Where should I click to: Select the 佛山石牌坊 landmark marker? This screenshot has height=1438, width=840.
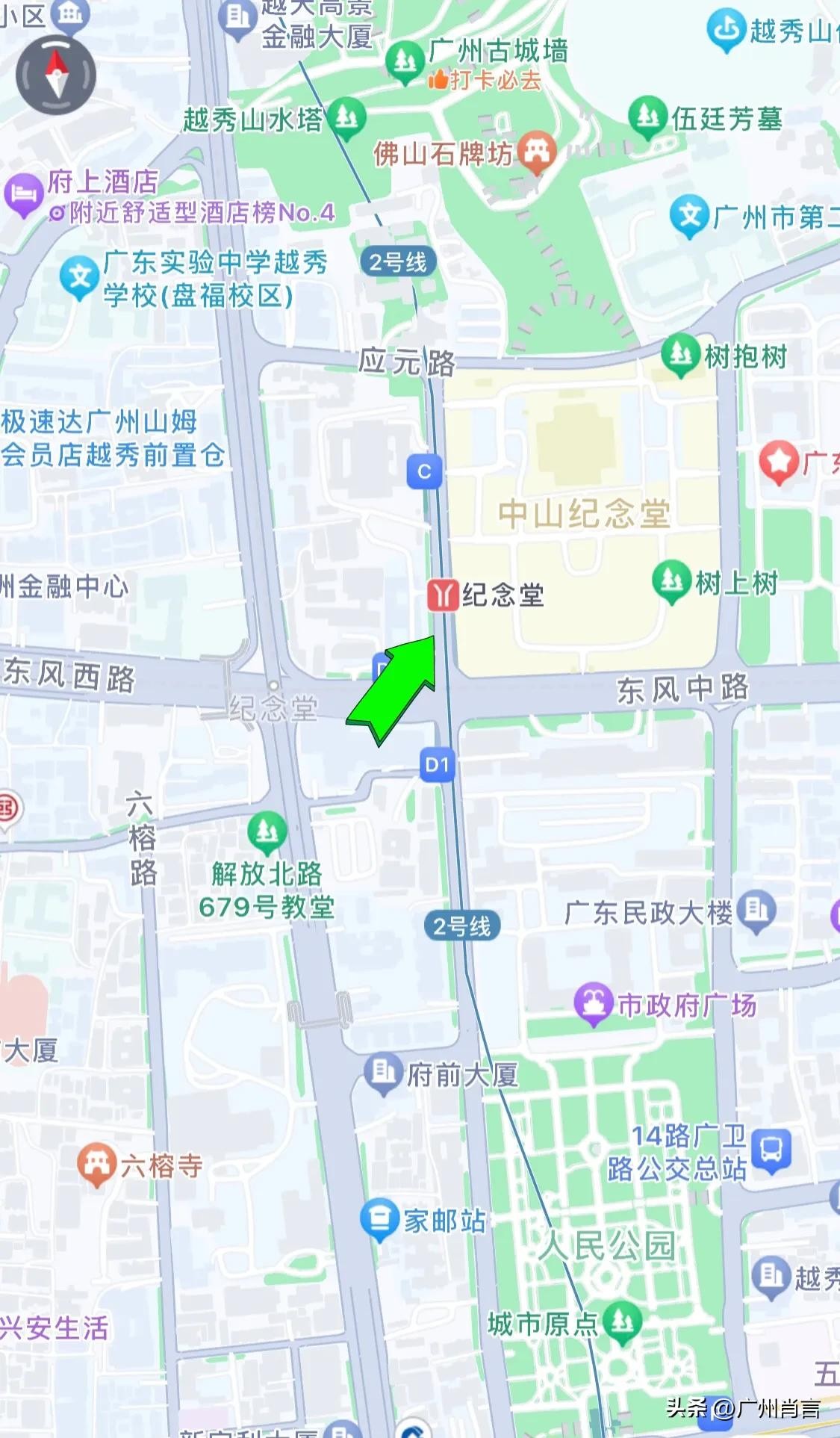(537, 152)
